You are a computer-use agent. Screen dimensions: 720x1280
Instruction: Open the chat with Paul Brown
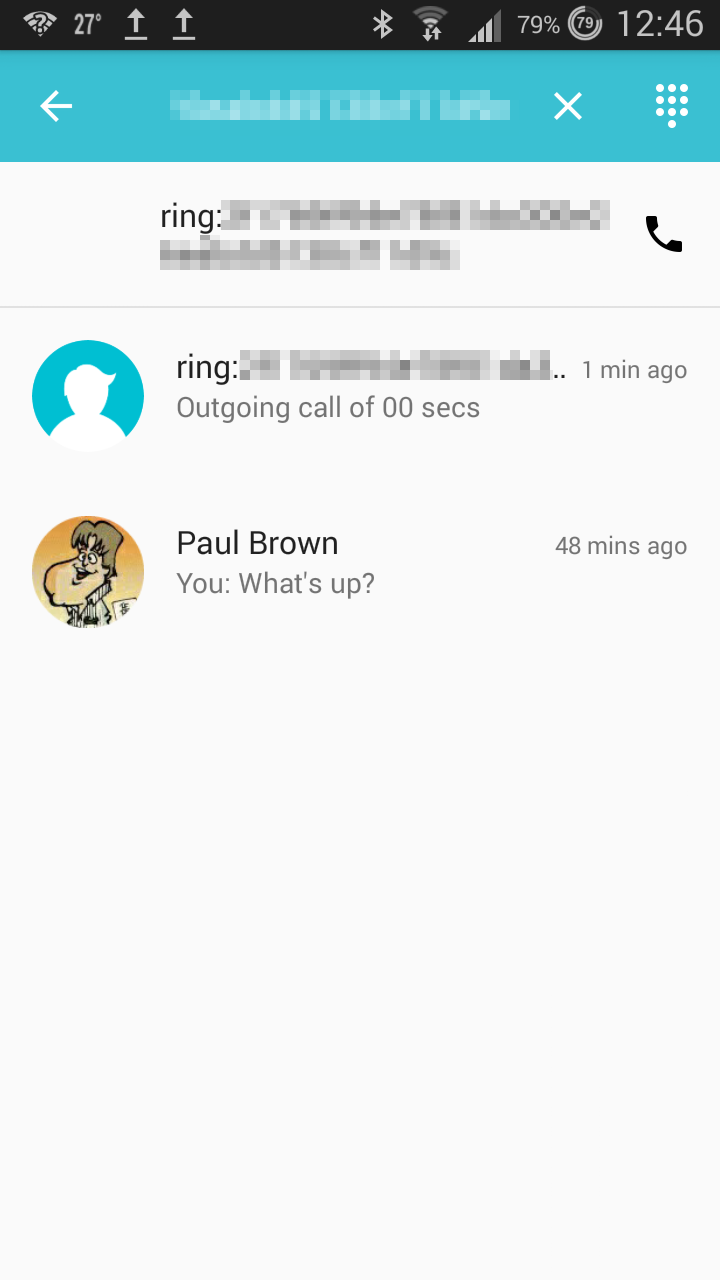[360, 572]
